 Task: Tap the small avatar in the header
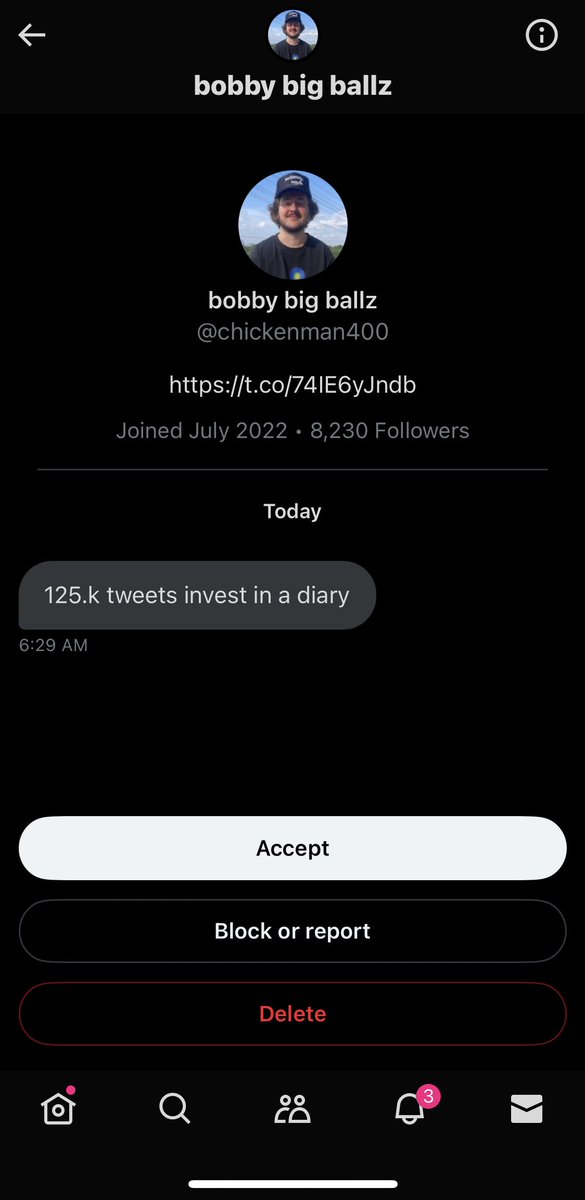293,36
